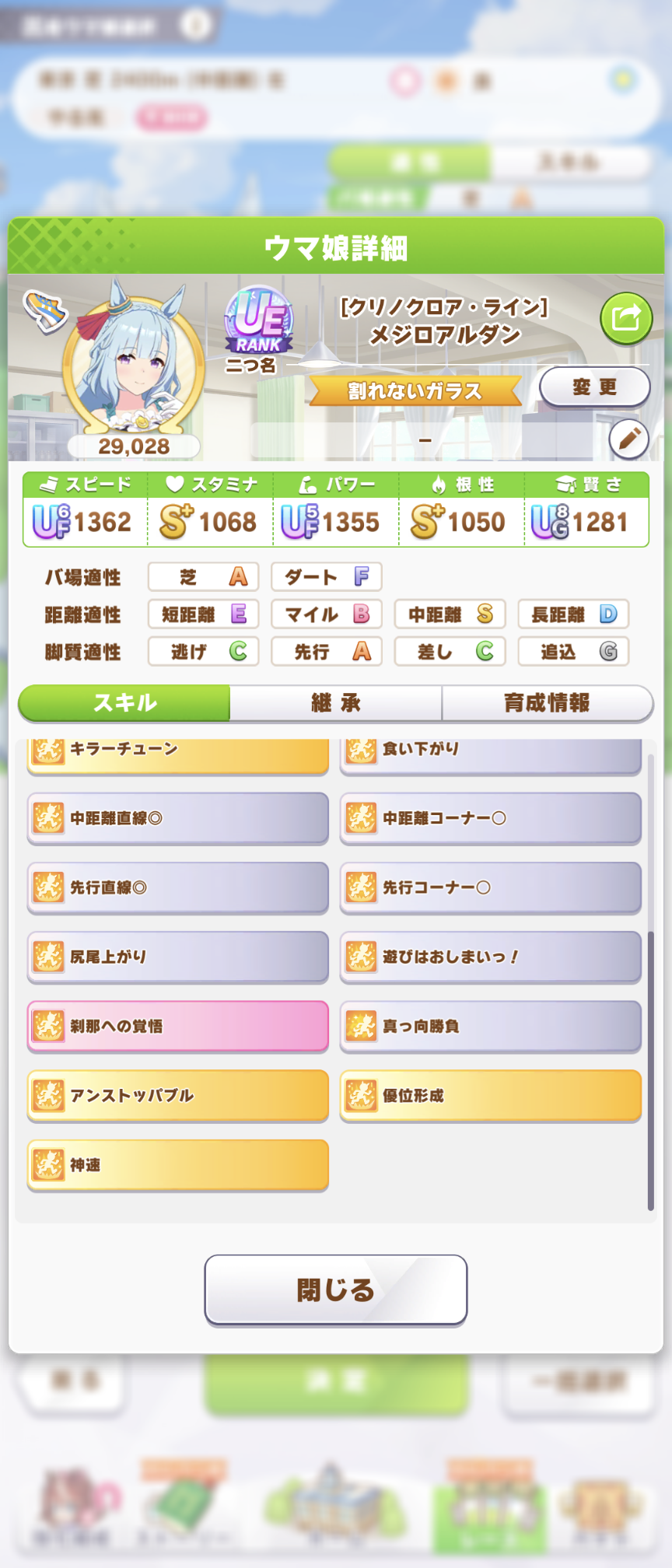Switch to the 継承 tab
The image size is (672, 1568).
335,703
